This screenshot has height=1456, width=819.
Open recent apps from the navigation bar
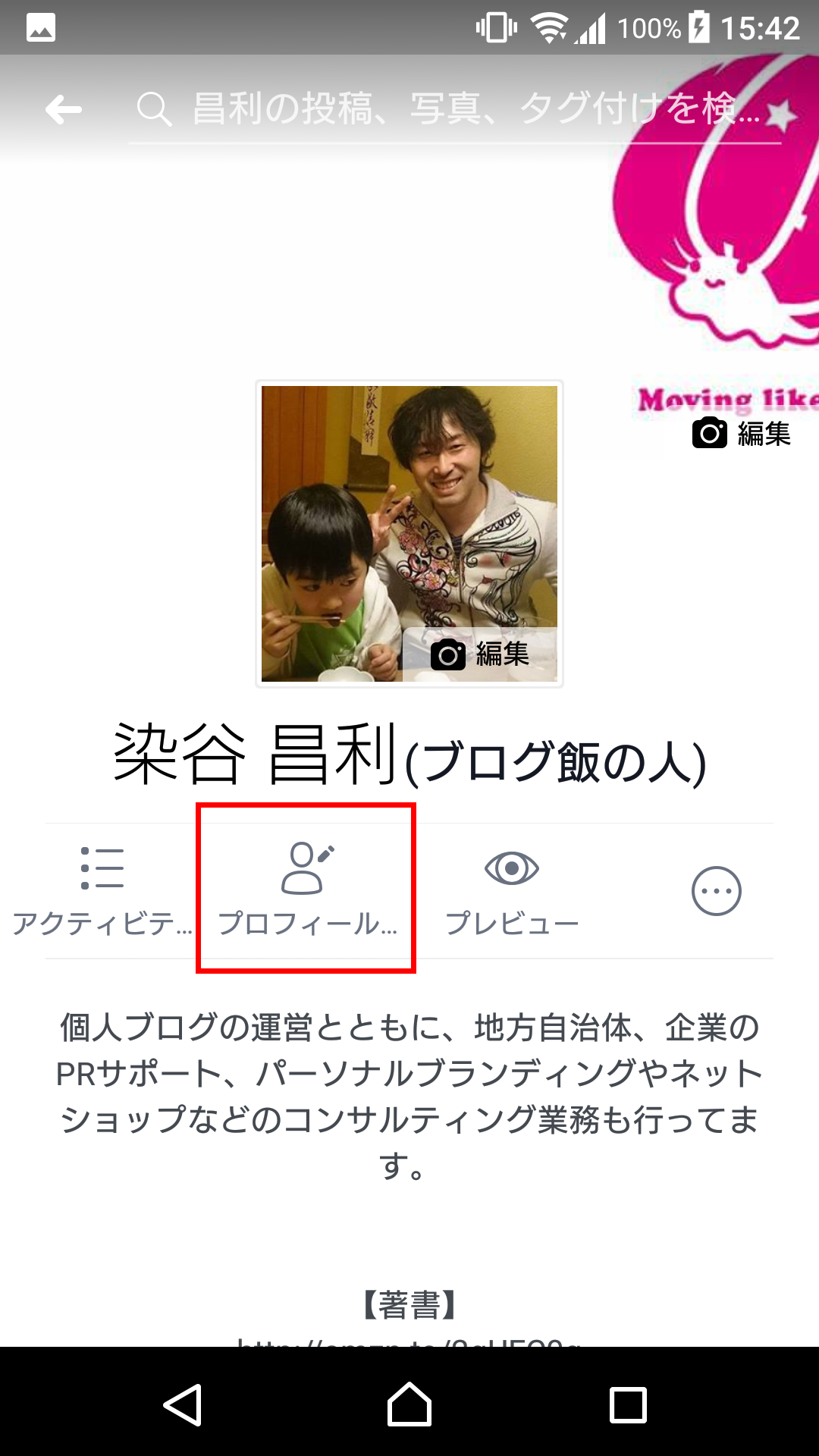[x=628, y=1404]
